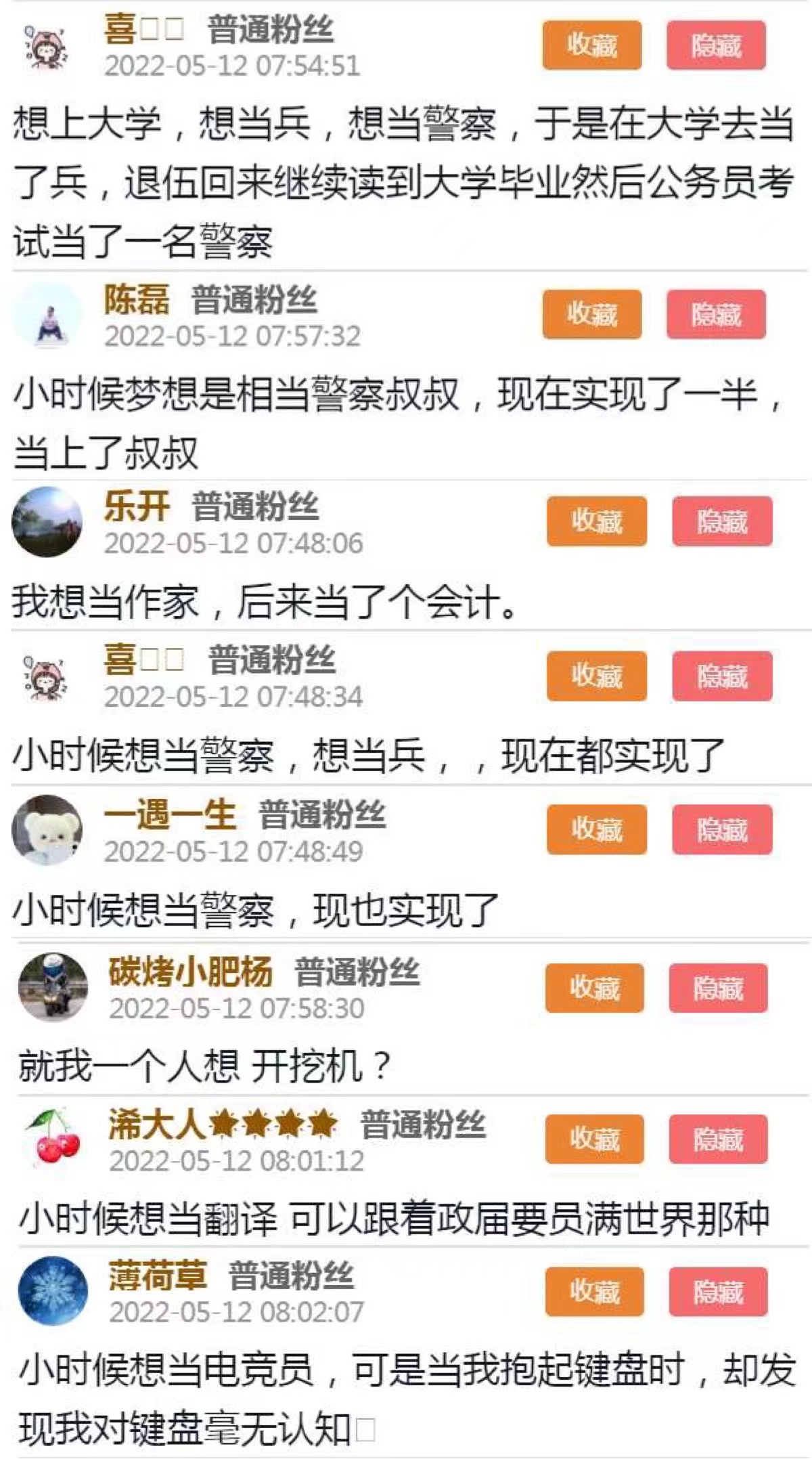This screenshot has height=1459, width=812.
Task: Hide 喜's comment posted at 07:54:51
Action: pos(716,45)
